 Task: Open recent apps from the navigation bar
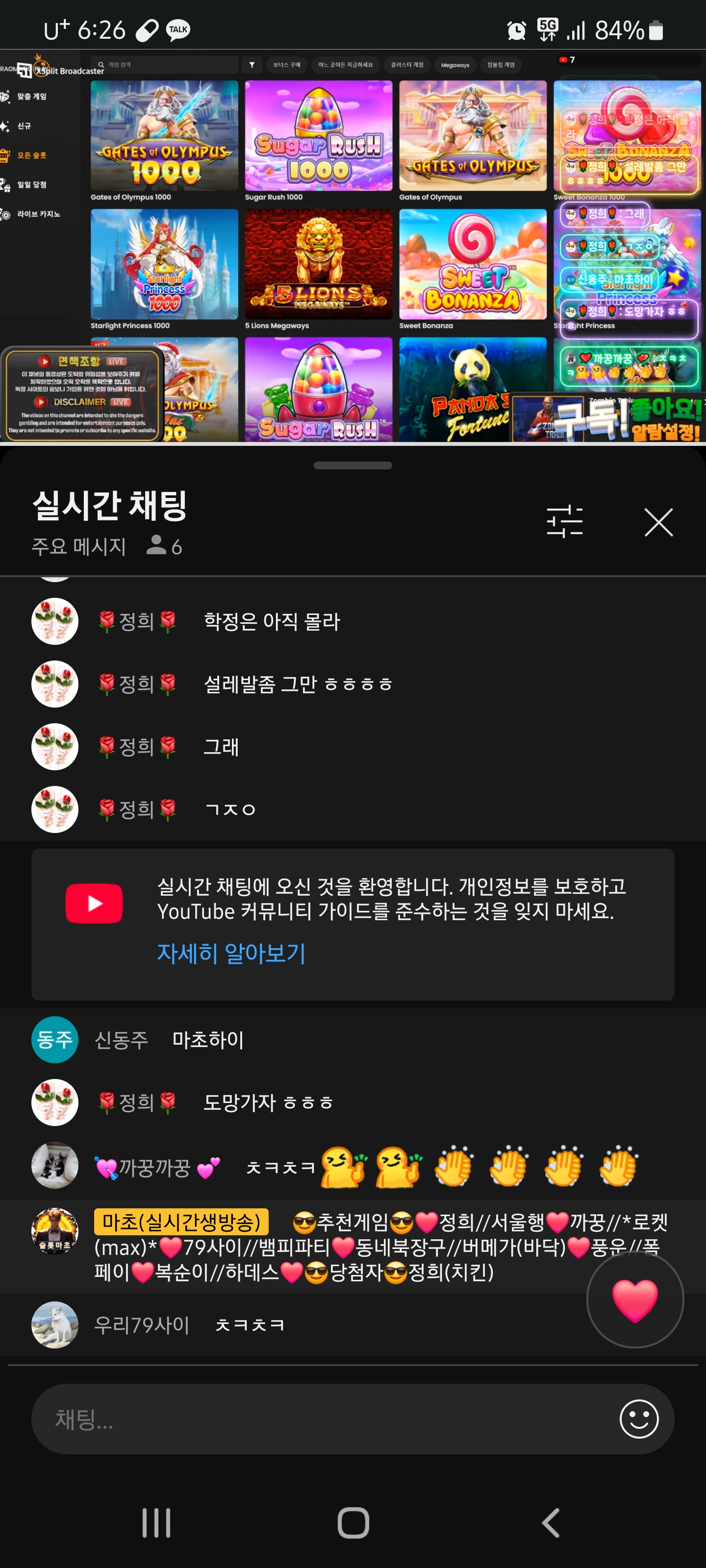(156, 1522)
